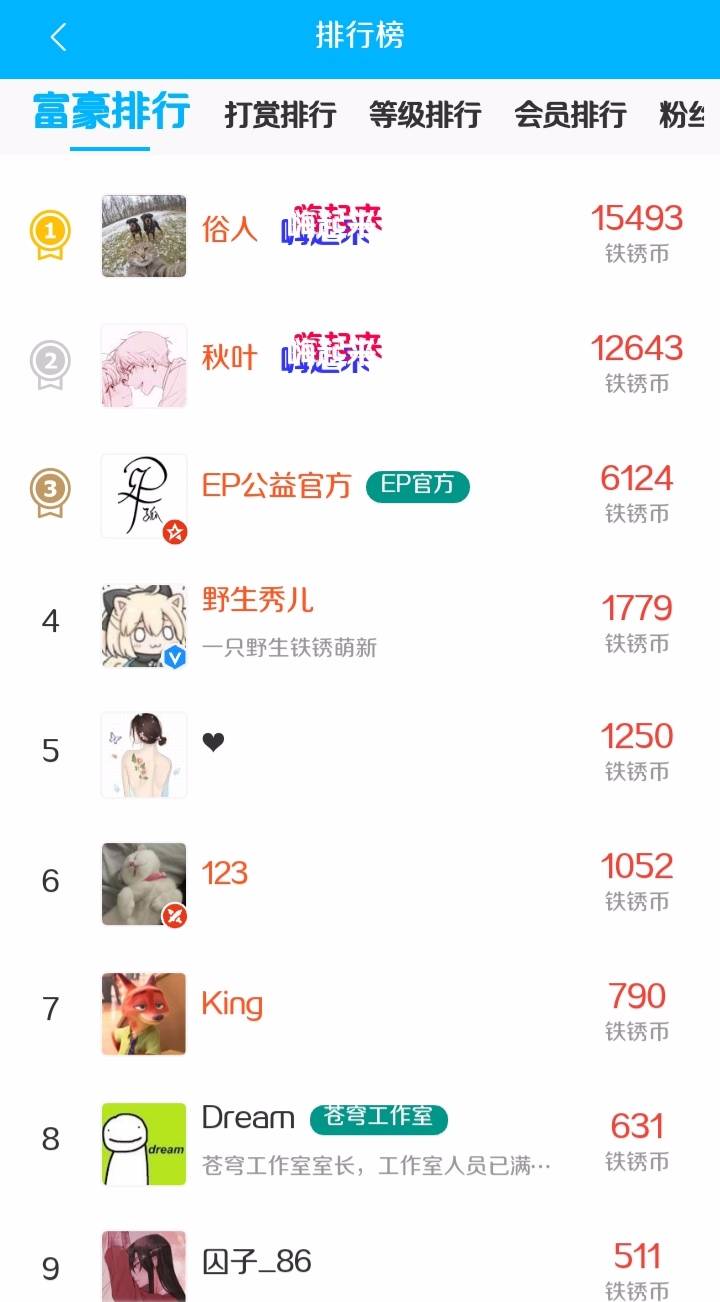Open first-ranked user 俗人's profile
The width and height of the screenshot is (720, 1302).
(x=230, y=230)
